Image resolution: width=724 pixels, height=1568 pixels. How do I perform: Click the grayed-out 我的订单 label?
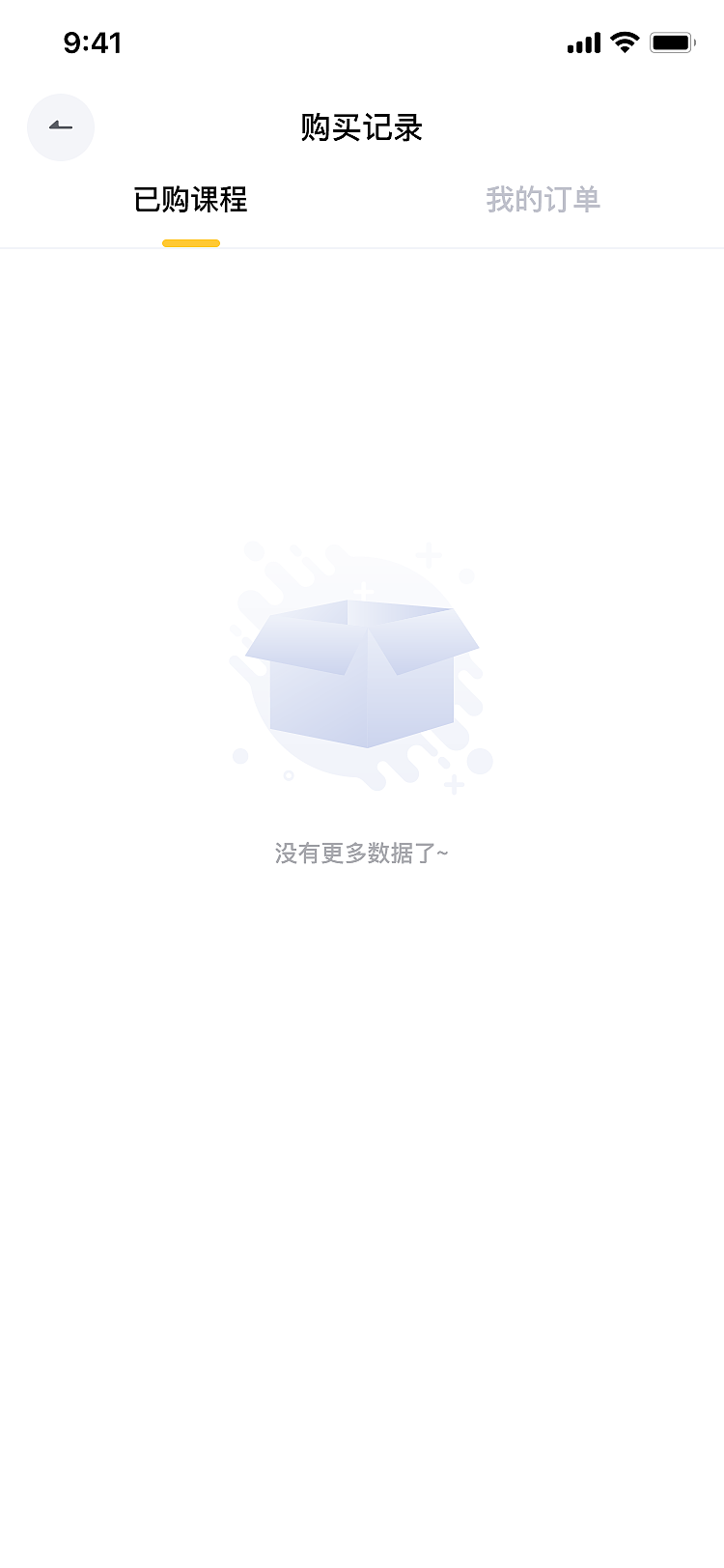[543, 200]
